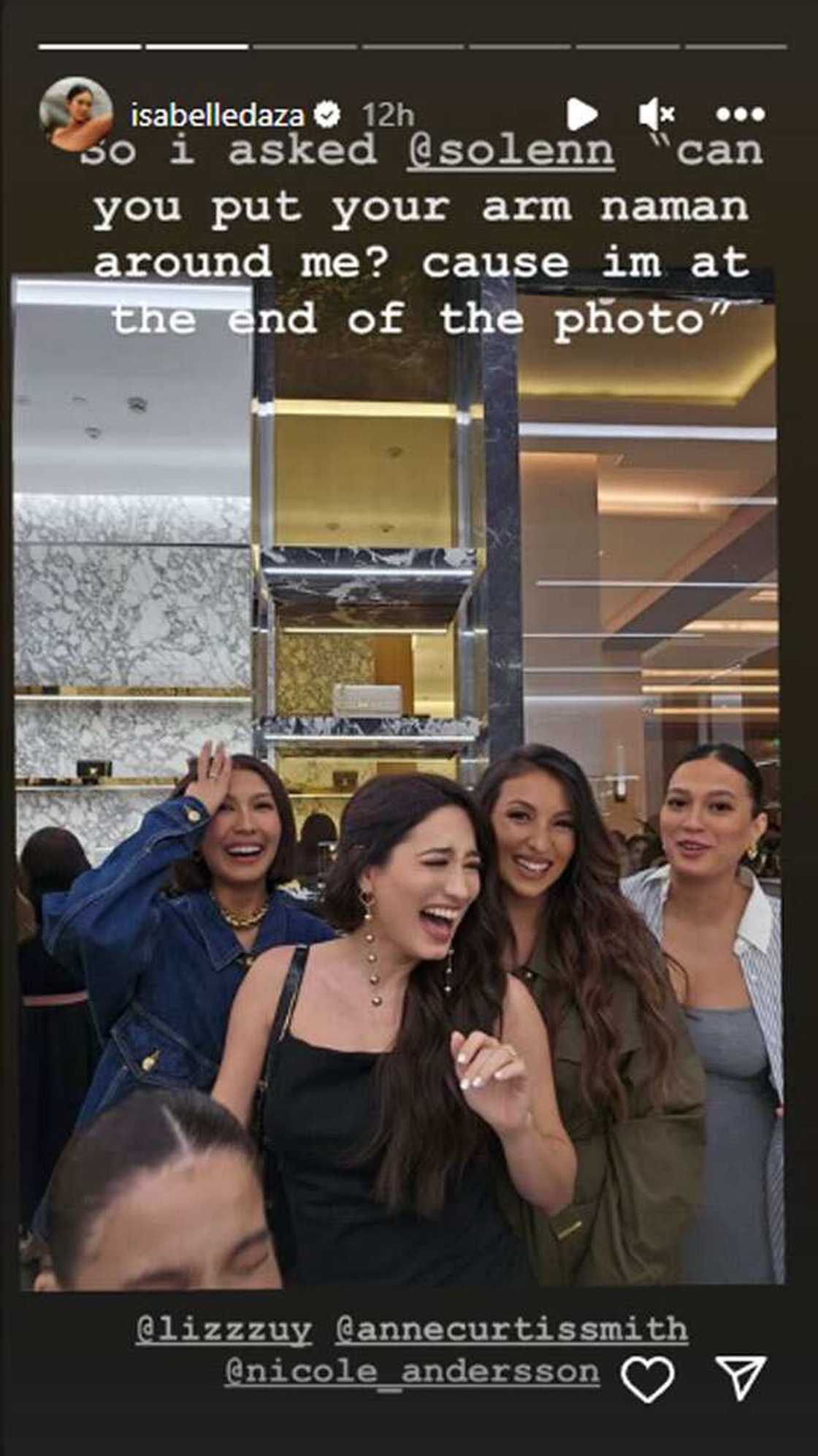Like this story with the heart

click(x=647, y=1379)
